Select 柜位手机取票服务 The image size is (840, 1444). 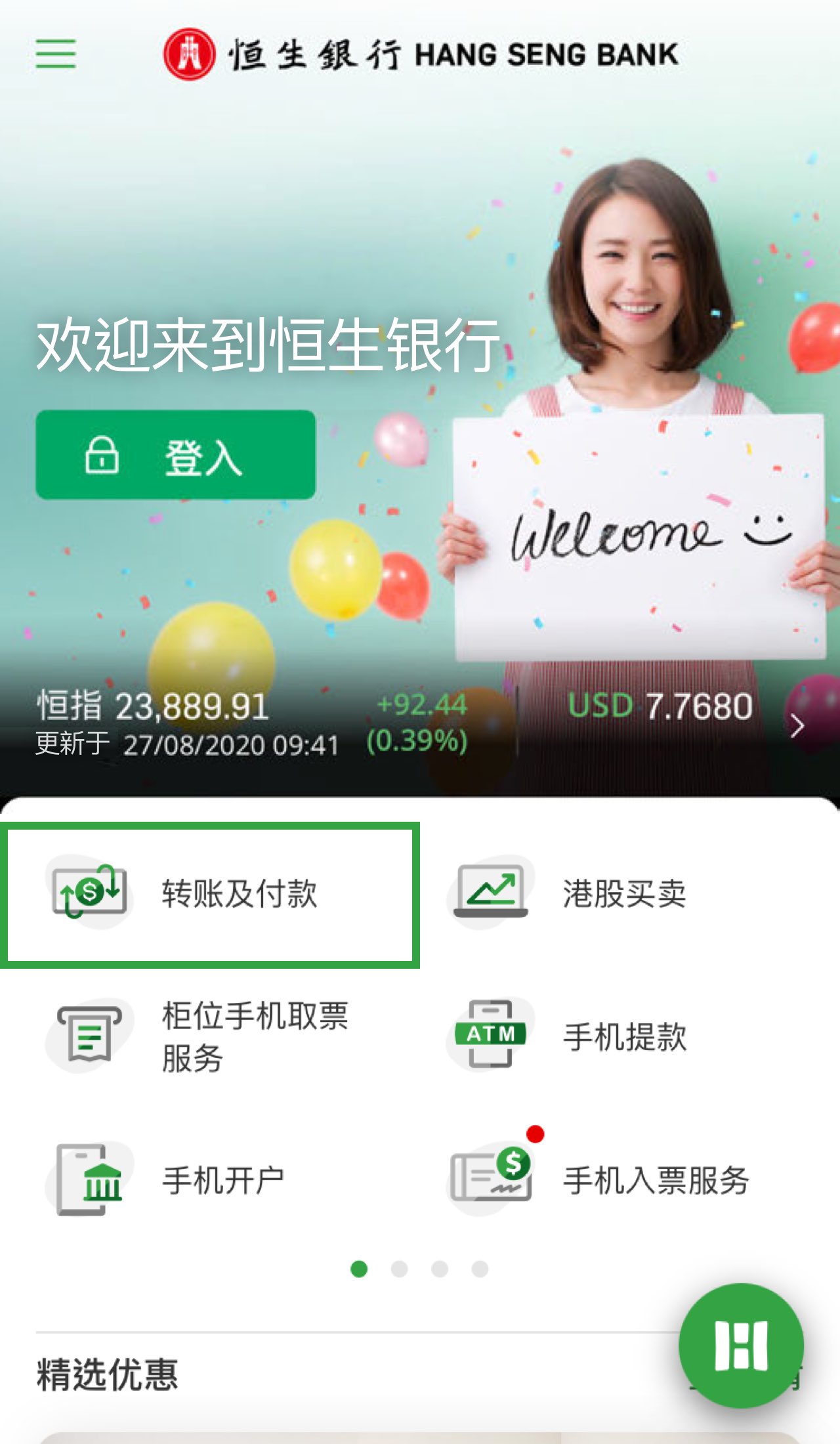pyautogui.click(x=210, y=1037)
